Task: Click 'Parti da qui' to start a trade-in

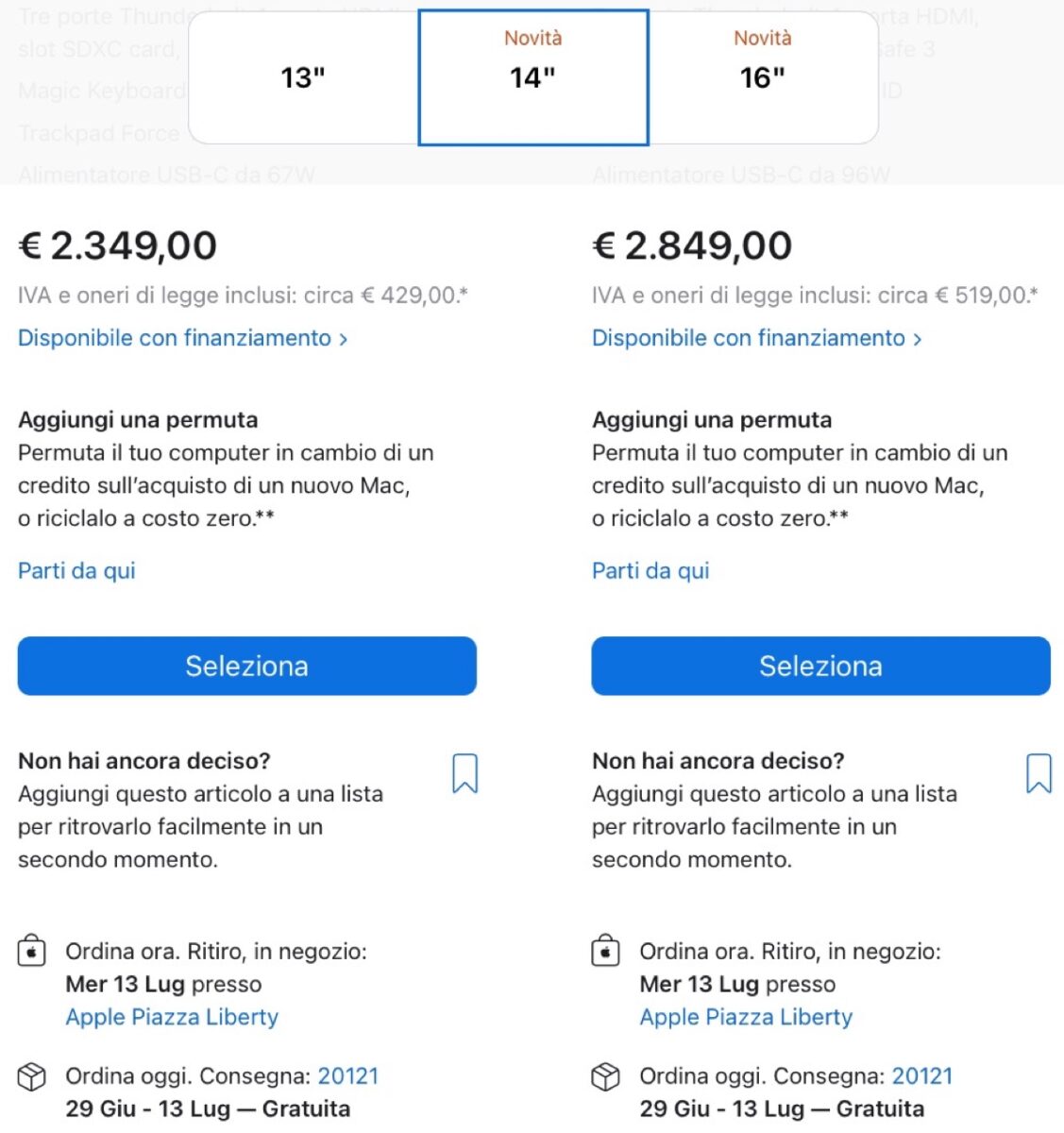Action: tap(76, 570)
